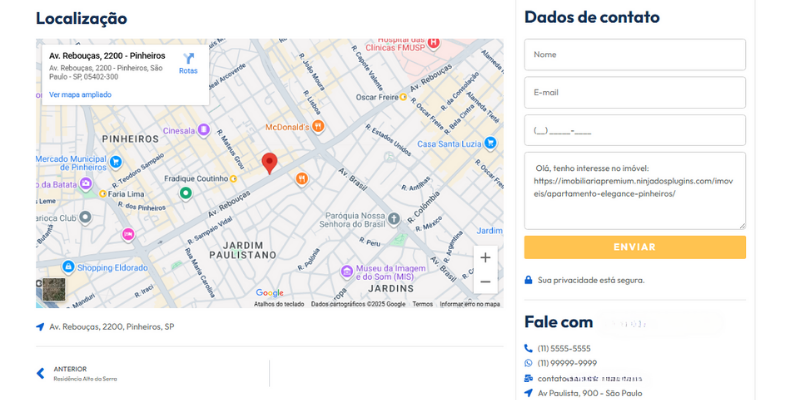Zoom in on the map

pos(485,257)
